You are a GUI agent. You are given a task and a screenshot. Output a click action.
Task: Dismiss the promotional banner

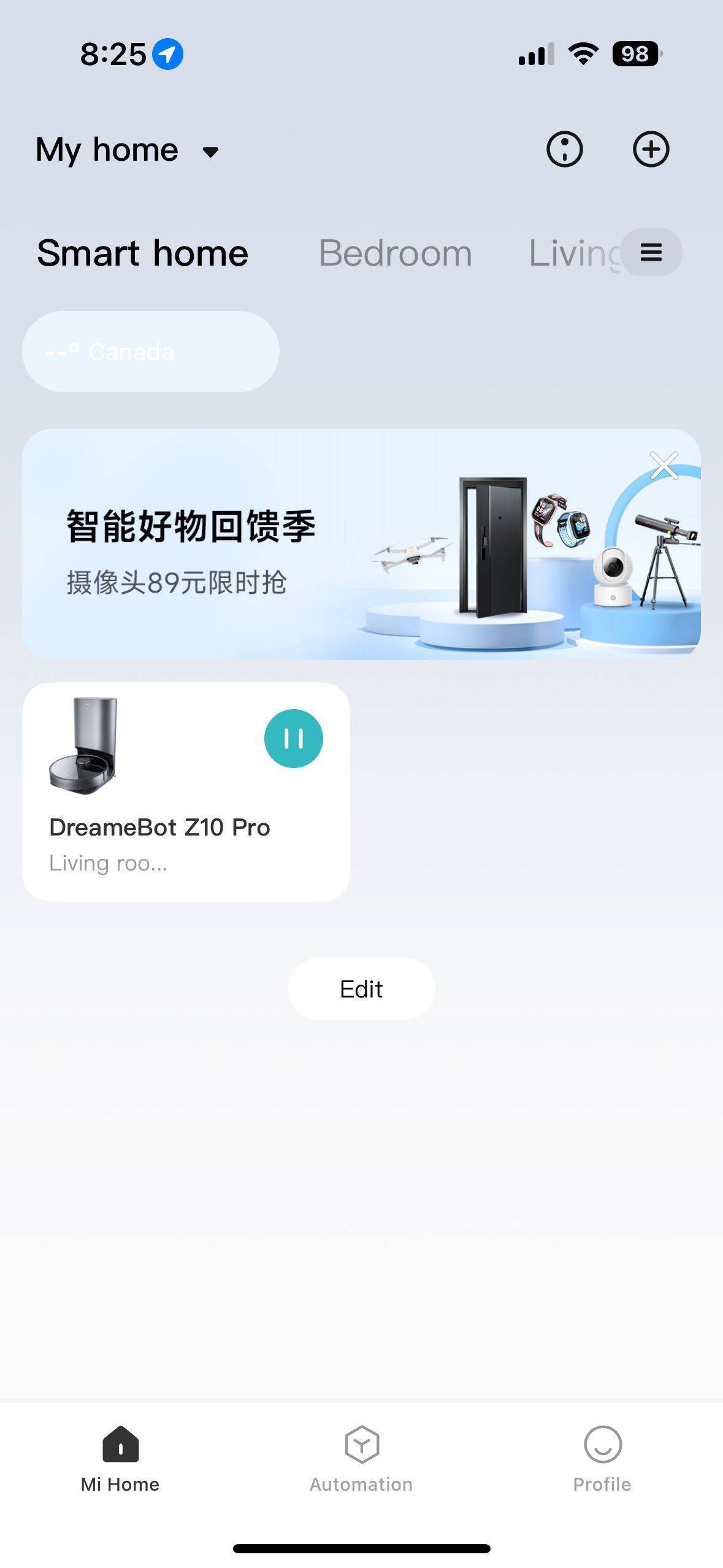(x=664, y=466)
